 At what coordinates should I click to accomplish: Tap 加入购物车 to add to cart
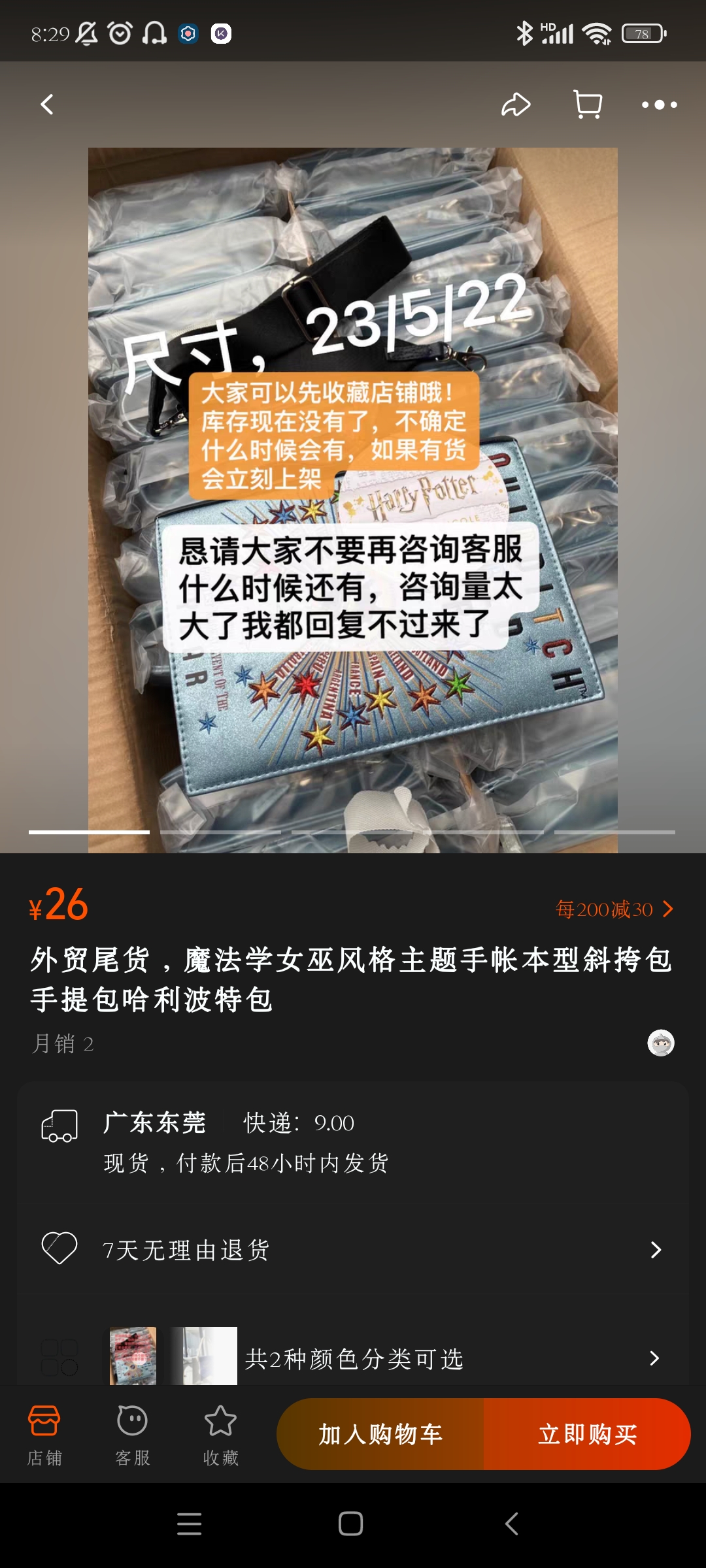coord(380,1434)
